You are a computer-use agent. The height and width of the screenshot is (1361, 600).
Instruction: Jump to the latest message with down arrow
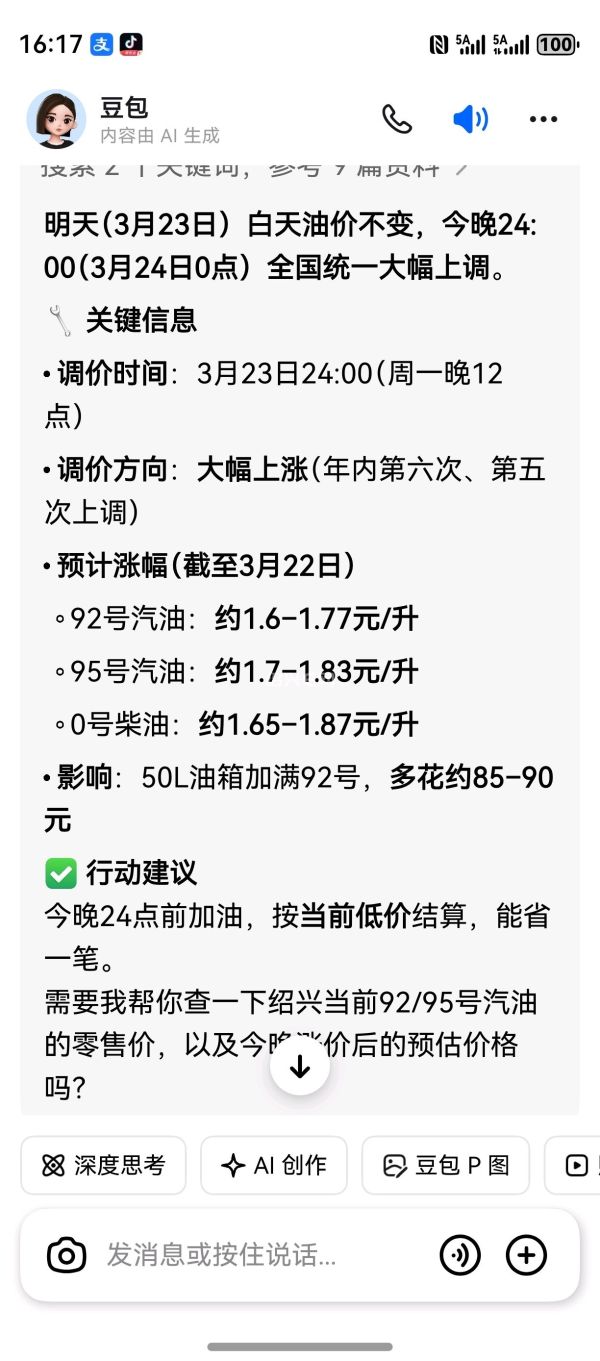300,1067
